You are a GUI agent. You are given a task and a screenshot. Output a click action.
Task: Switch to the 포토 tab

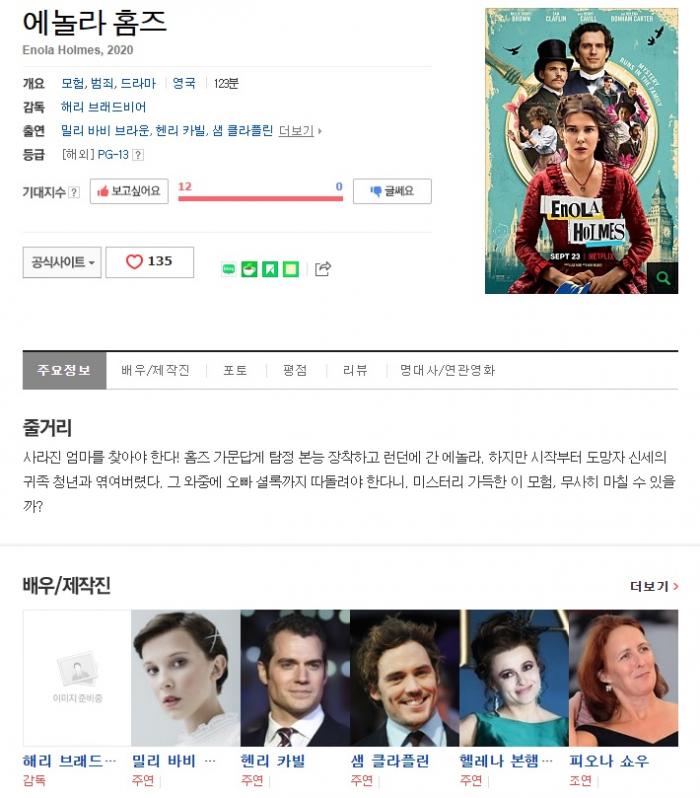(235, 370)
